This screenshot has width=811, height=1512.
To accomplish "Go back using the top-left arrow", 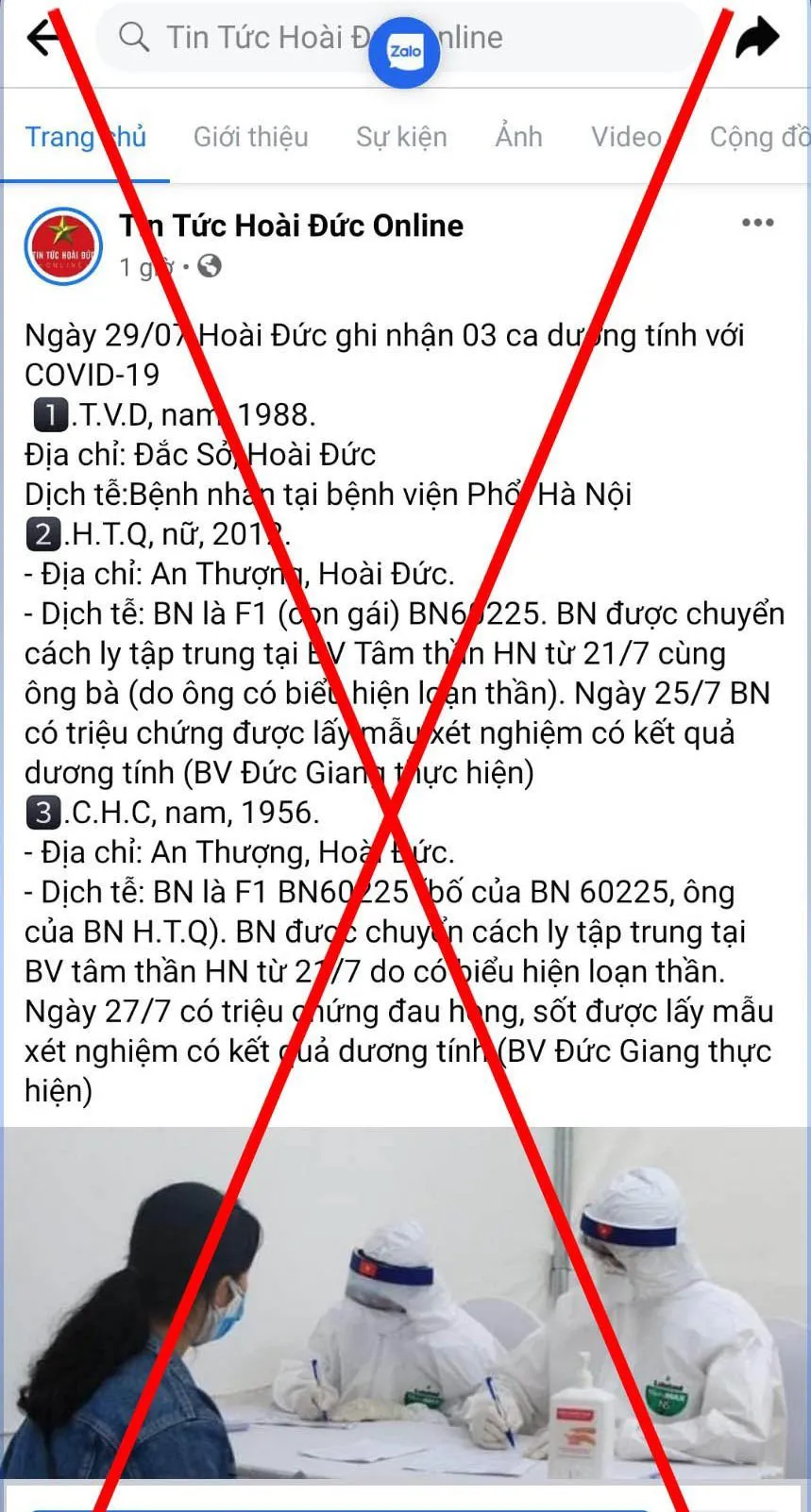I will (x=42, y=38).
